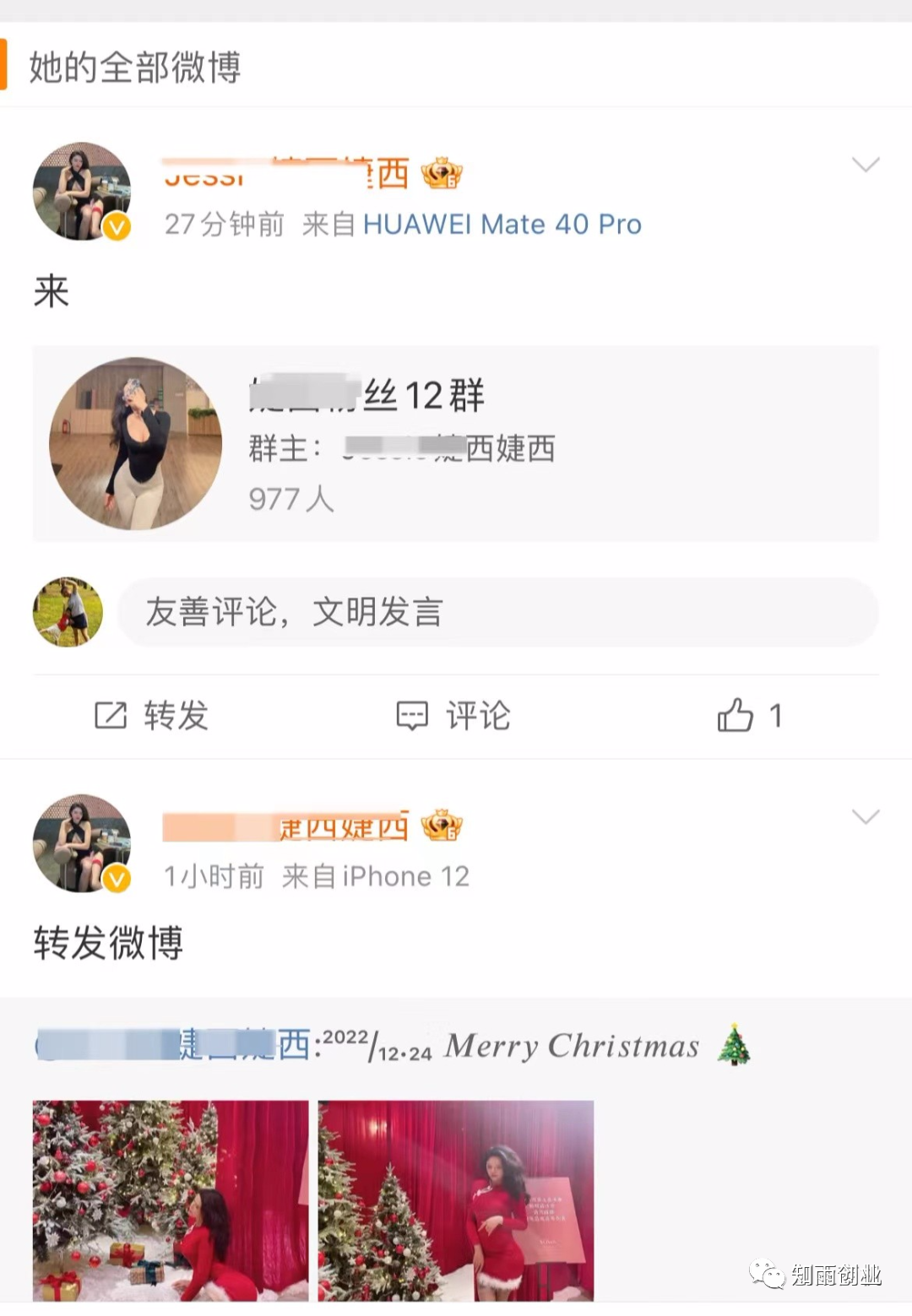This screenshot has height=1316, width=912.
Task: Open 评论 under the first post
Action: click(454, 716)
